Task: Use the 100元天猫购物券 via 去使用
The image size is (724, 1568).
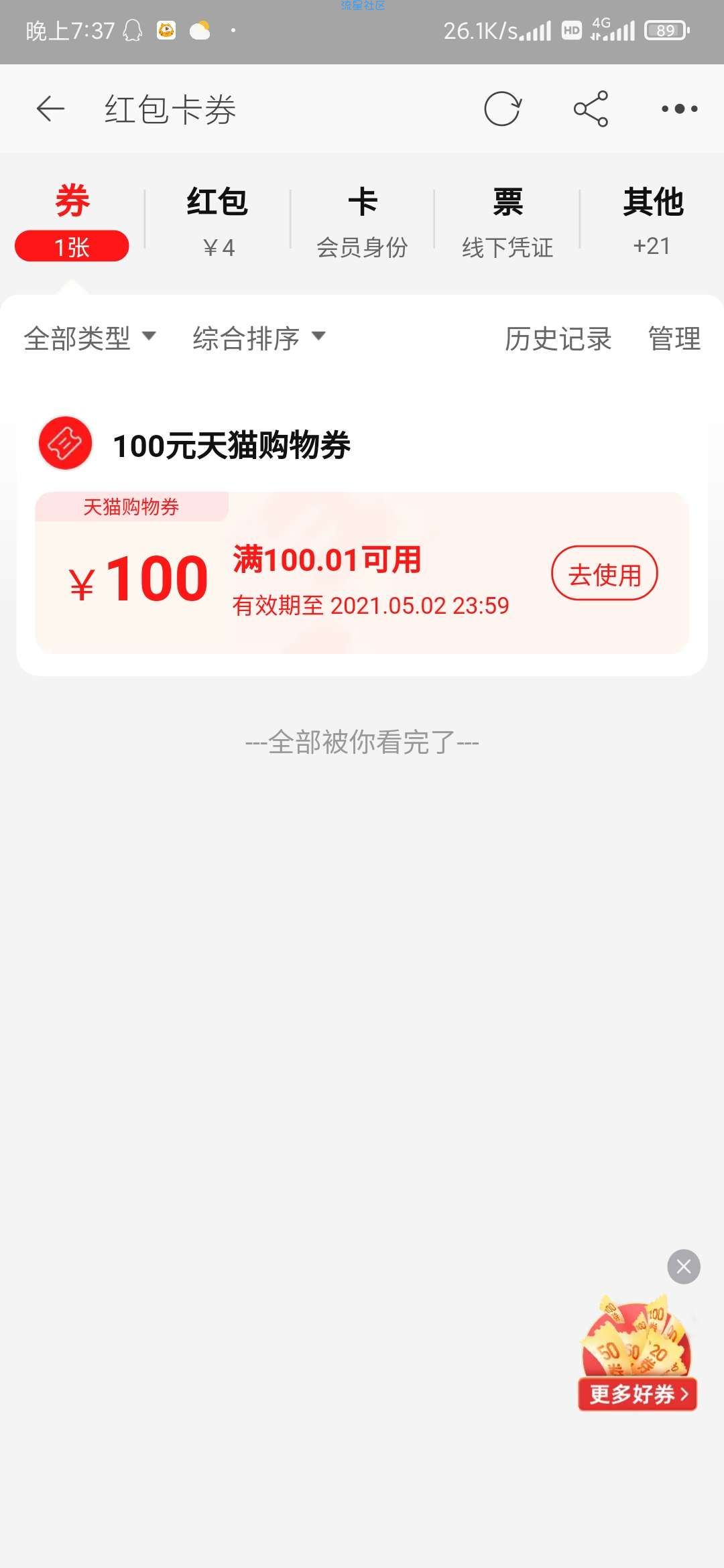Action: (604, 574)
